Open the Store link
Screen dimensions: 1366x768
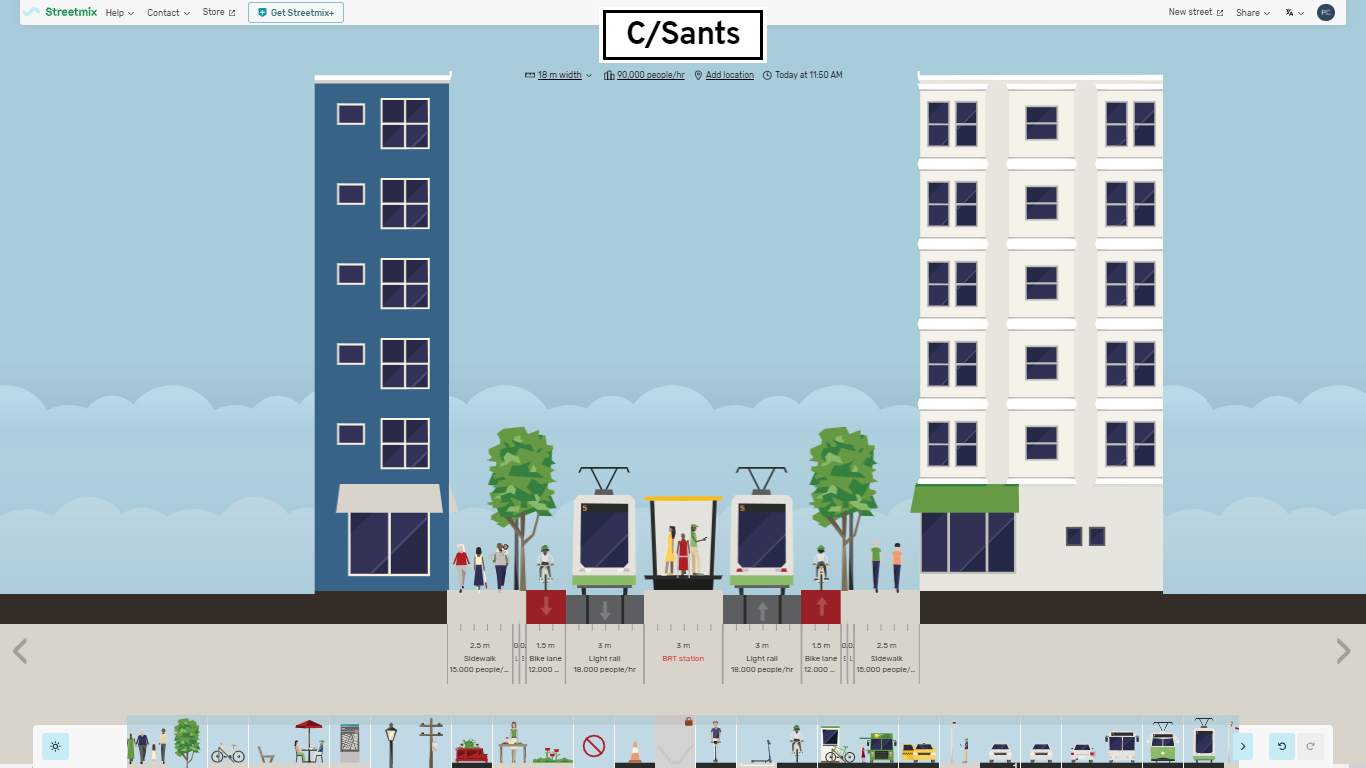pos(218,13)
